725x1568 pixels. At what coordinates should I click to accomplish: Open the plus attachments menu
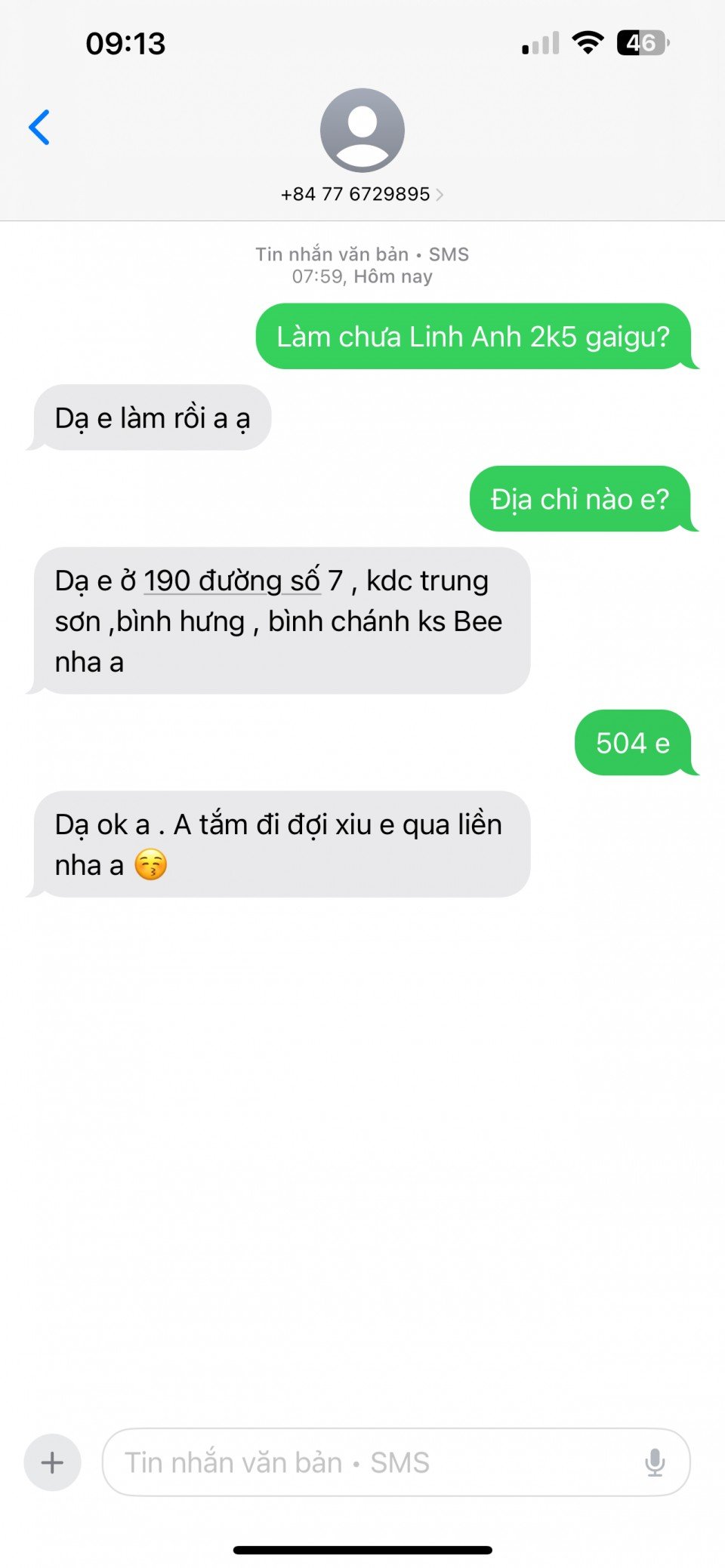click(52, 1462)
